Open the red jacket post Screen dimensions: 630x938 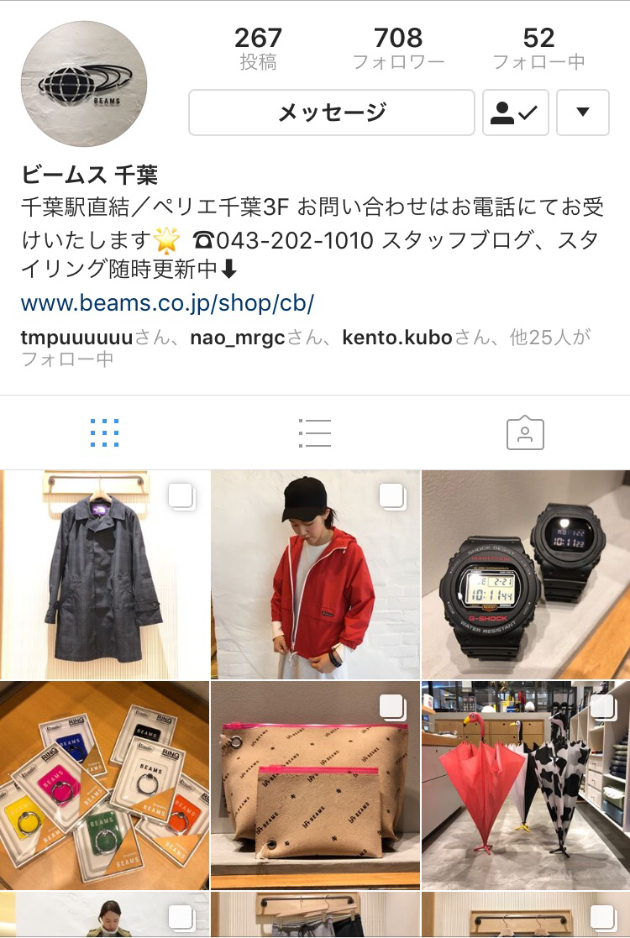315,575
